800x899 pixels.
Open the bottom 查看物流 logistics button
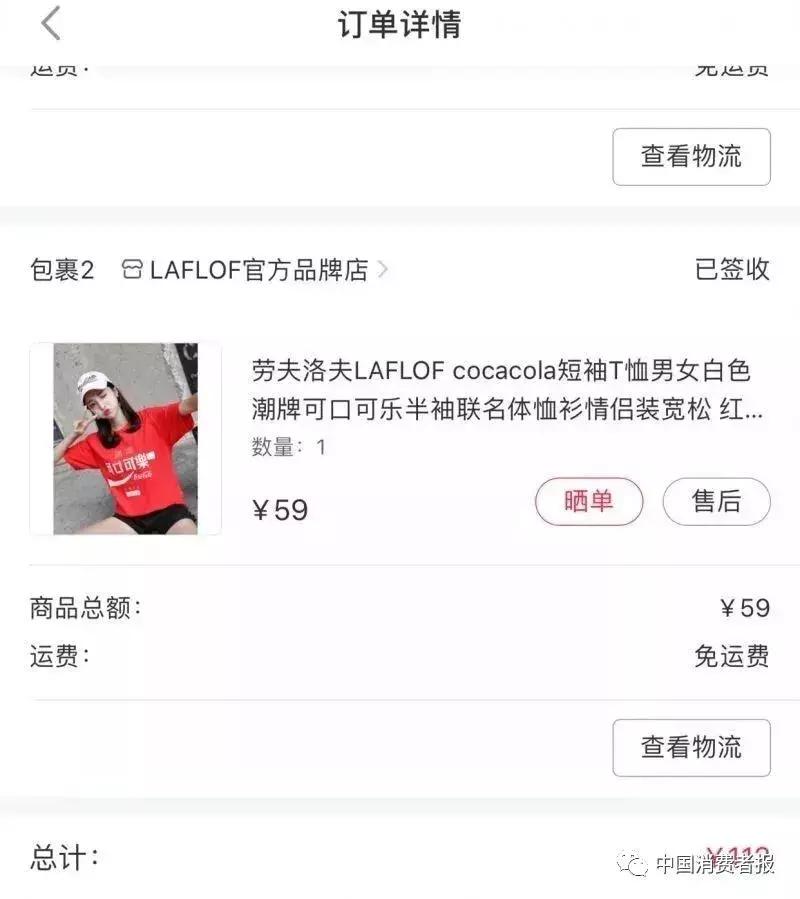click(x=692, y=747)
